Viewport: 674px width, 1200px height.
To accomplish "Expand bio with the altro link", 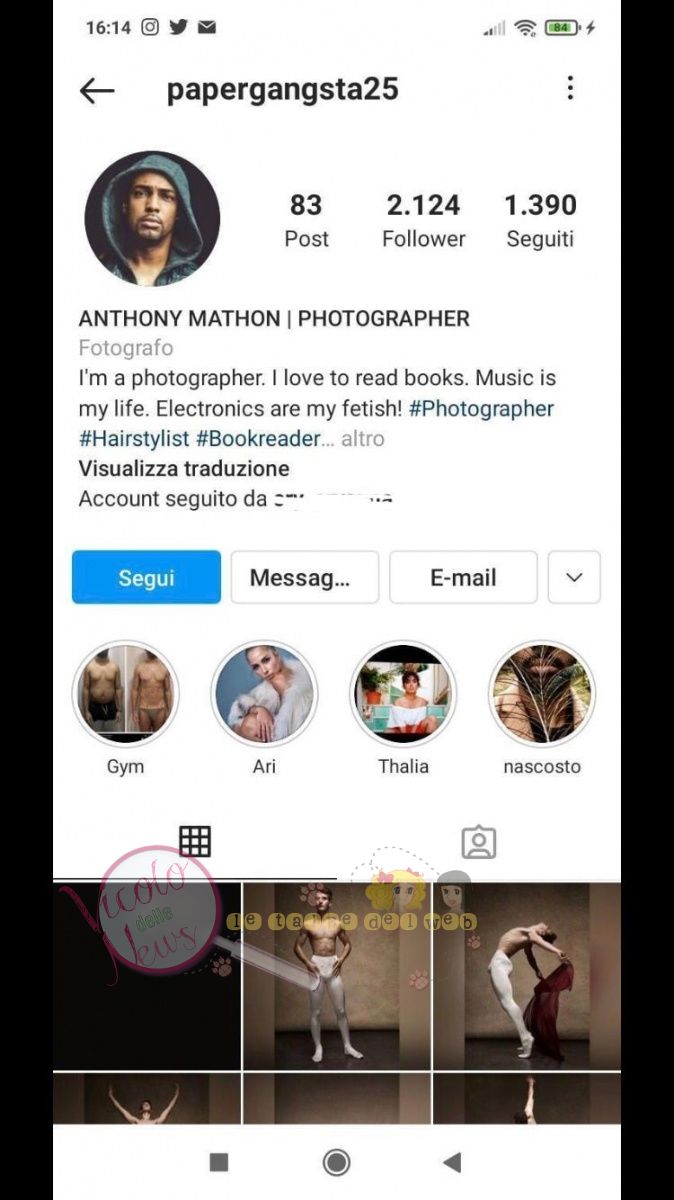I will [x=362, y=439].
